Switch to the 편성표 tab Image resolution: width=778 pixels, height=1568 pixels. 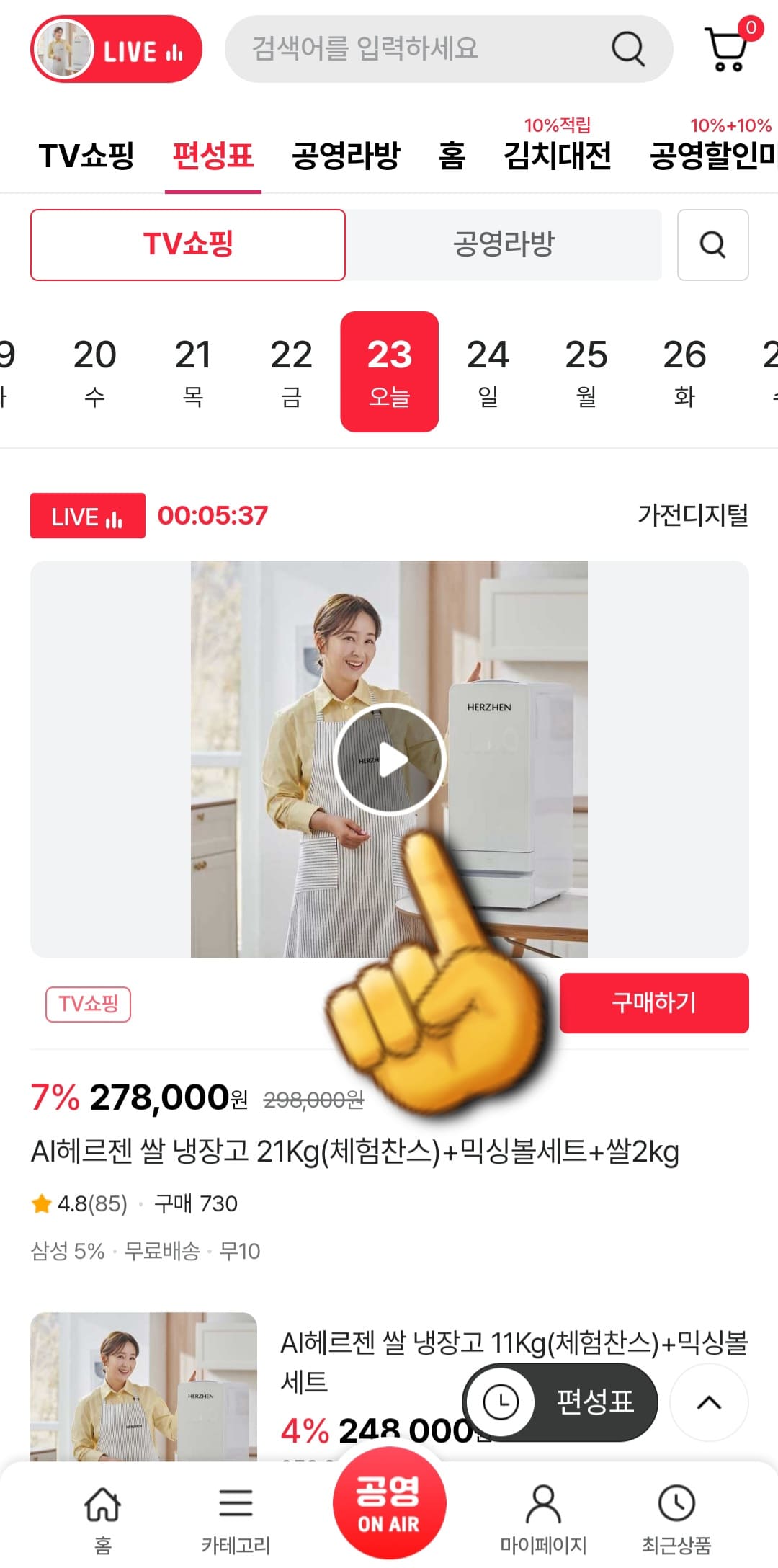click(x=213, y=156)
